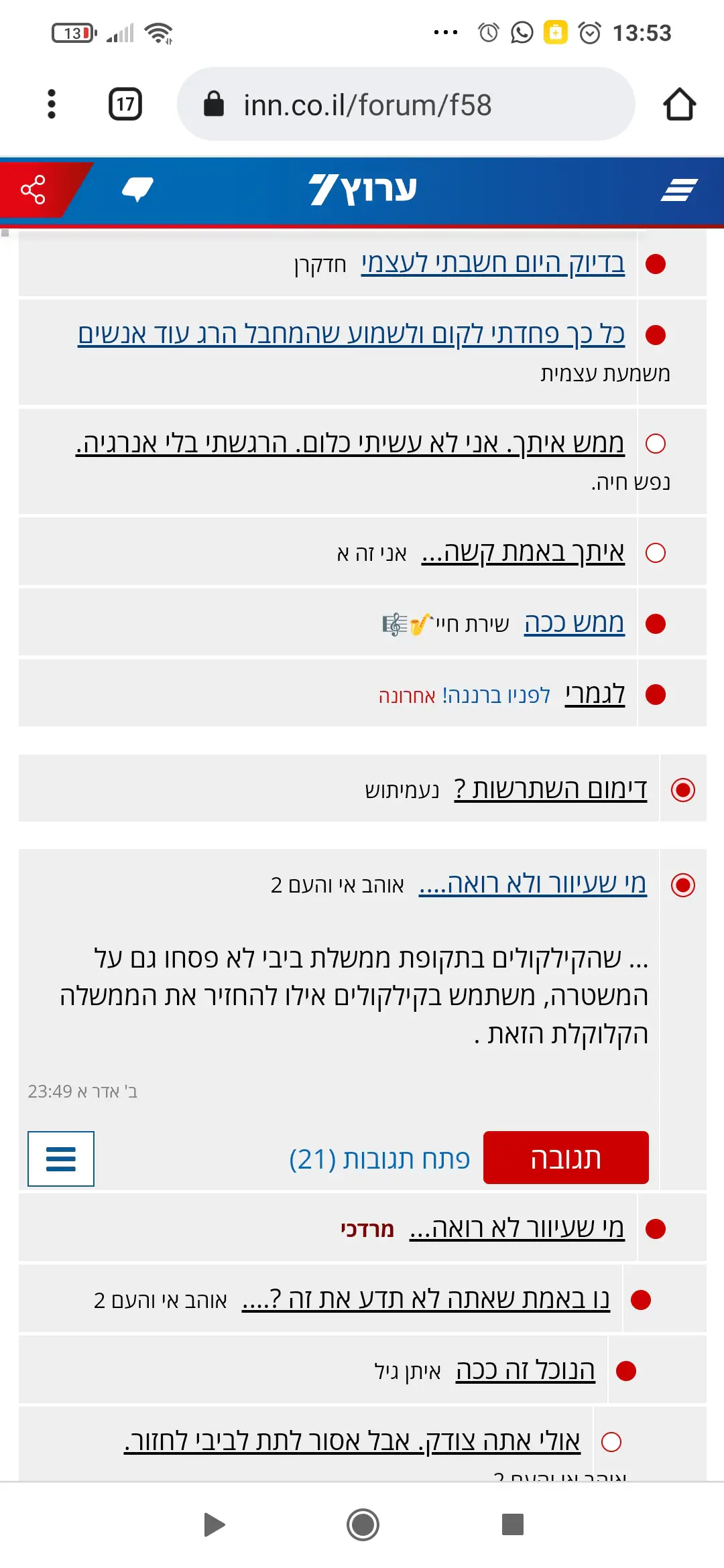
Task: Open reply 'נו באמת שאתה לא תדע את זה ?'
Action: click(426, 1299)
